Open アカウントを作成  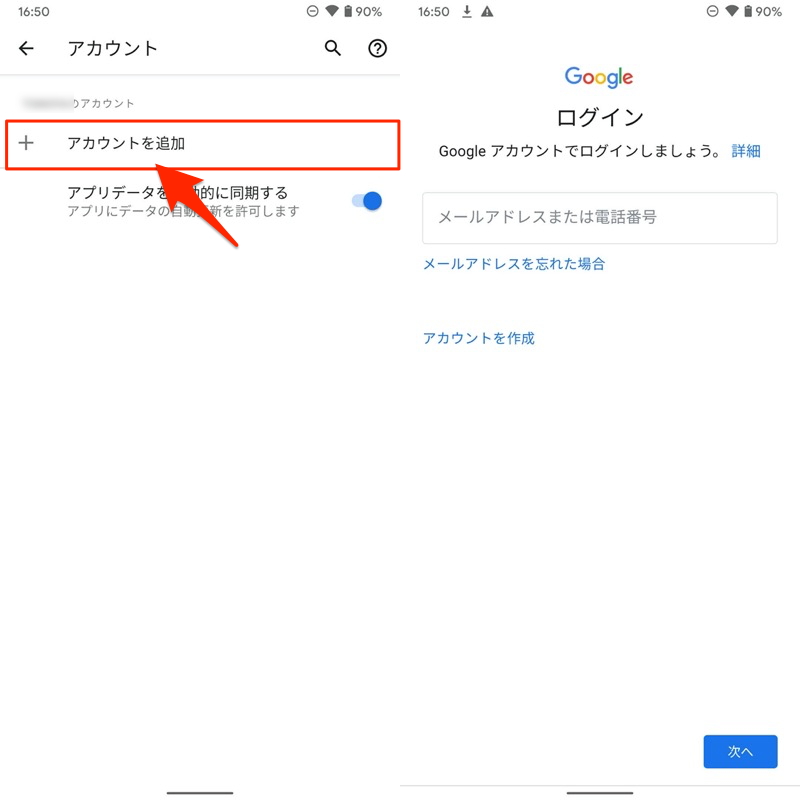[x=479, y=338]
